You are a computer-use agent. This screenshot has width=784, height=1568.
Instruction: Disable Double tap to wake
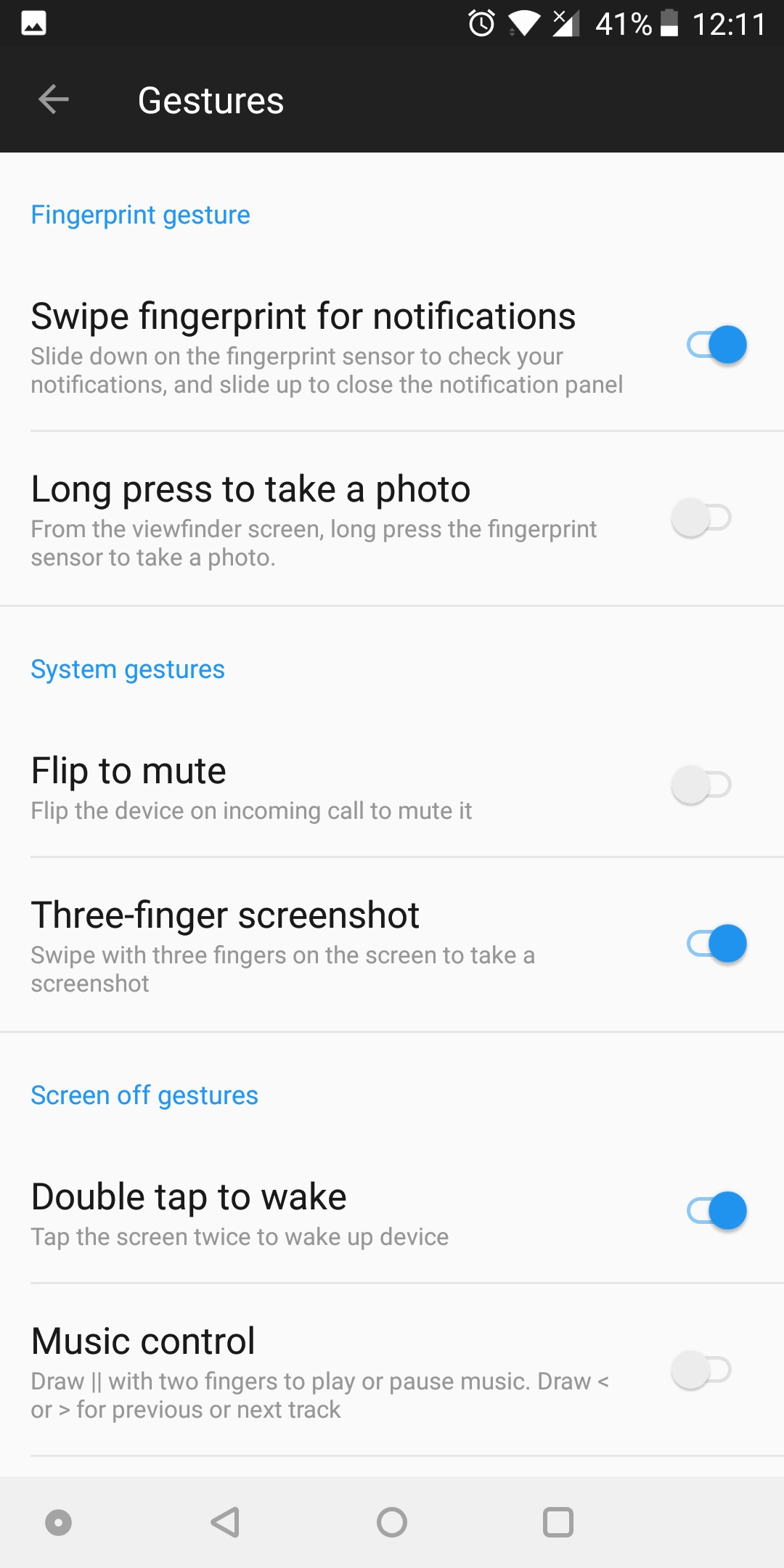point(716,1211)
